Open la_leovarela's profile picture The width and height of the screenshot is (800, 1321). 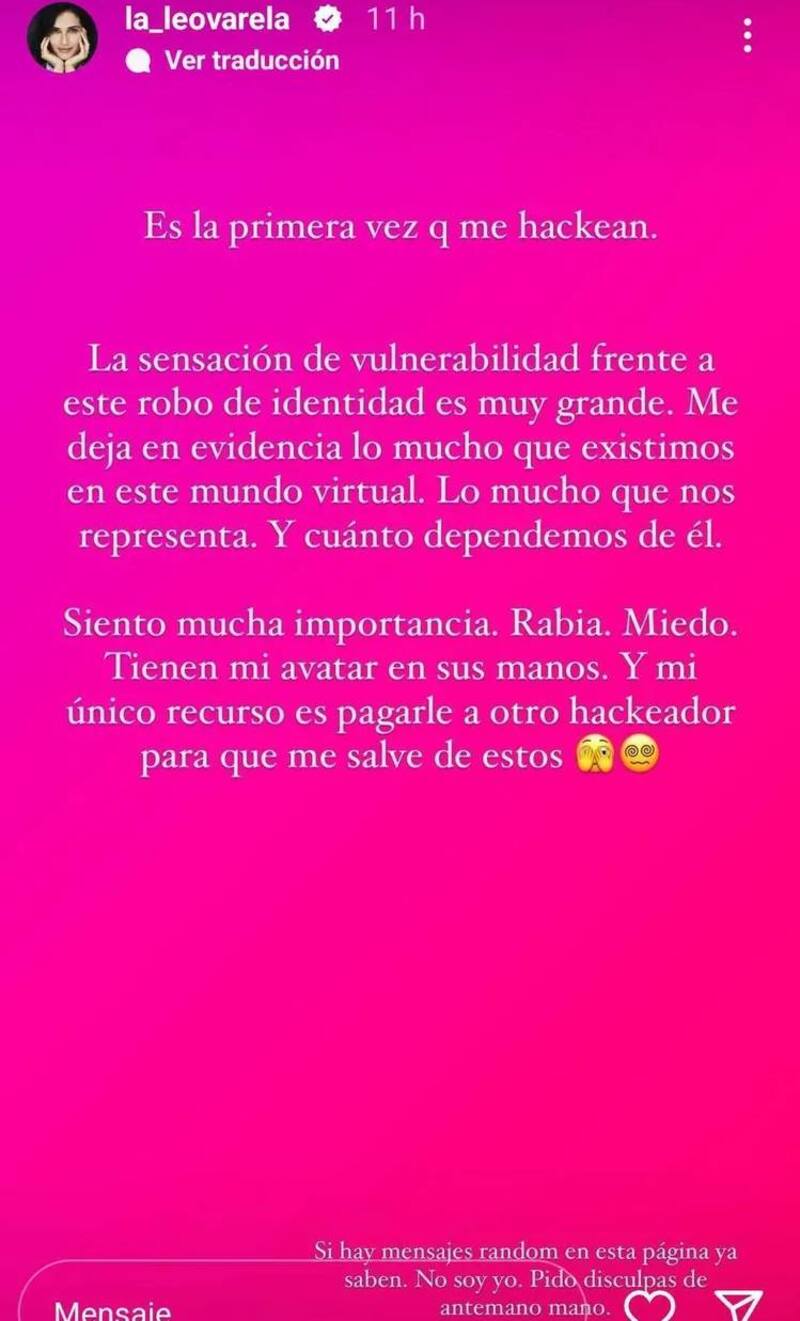coord(60,37)
